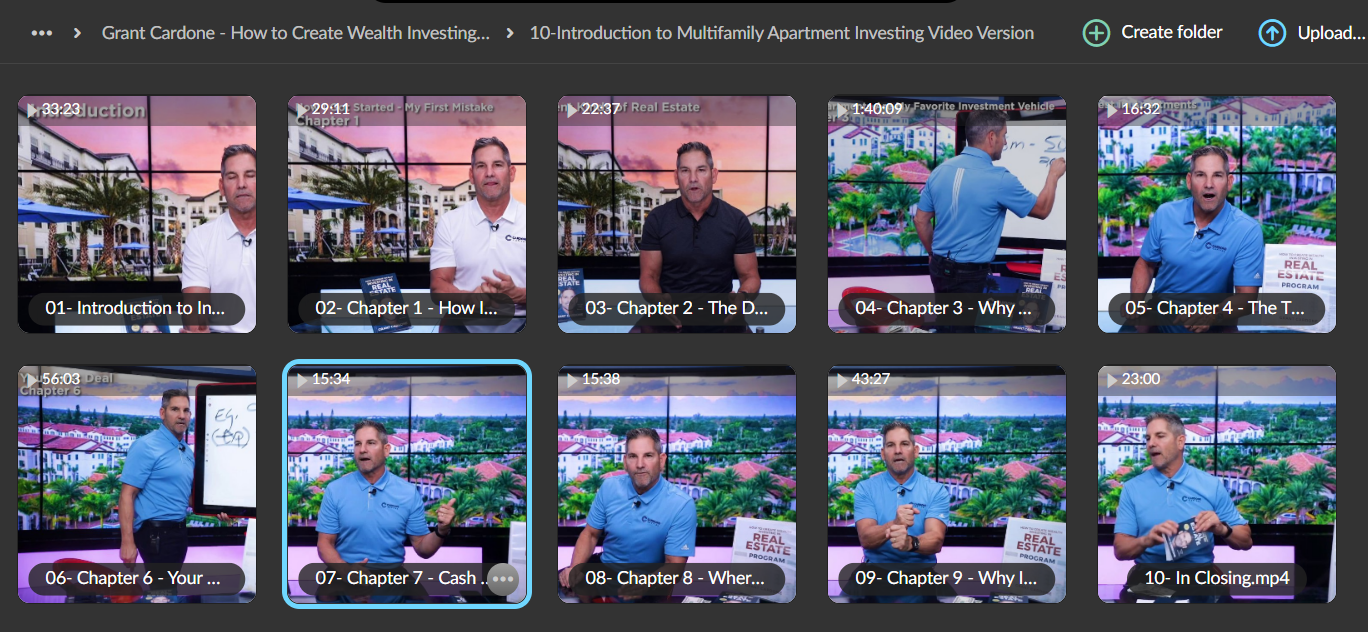
Task: Open options menu on 07- Chapter 7
Action: [503, 579]
